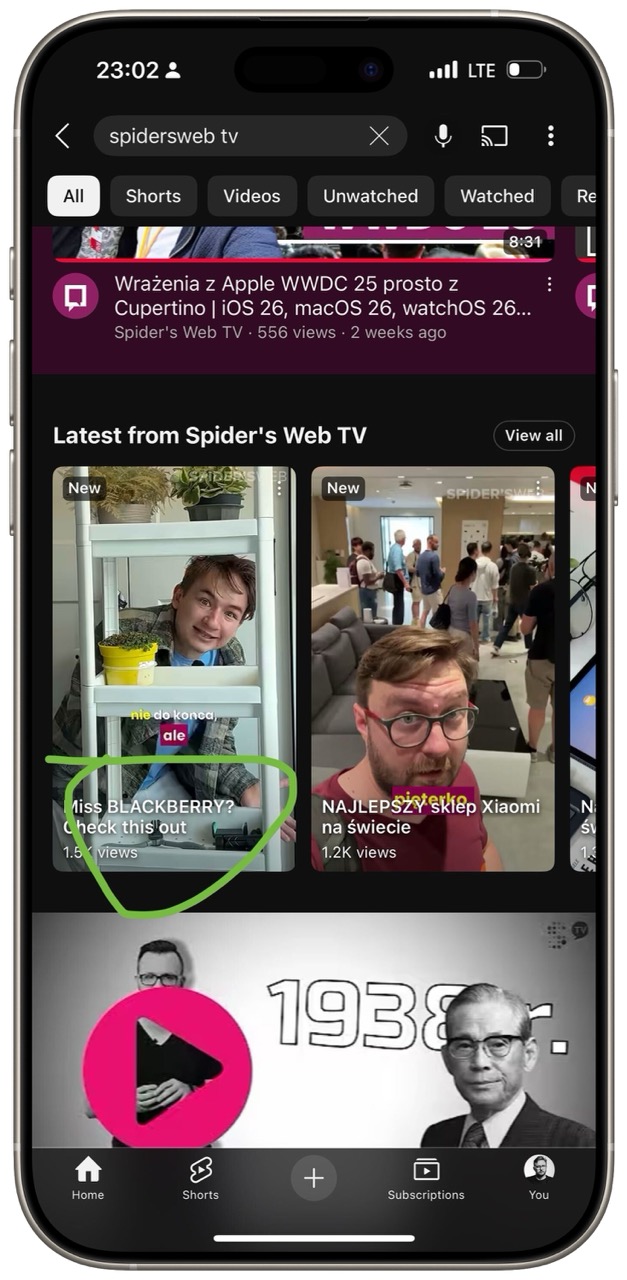Switch to the Shorts tab

point(200,1178)
